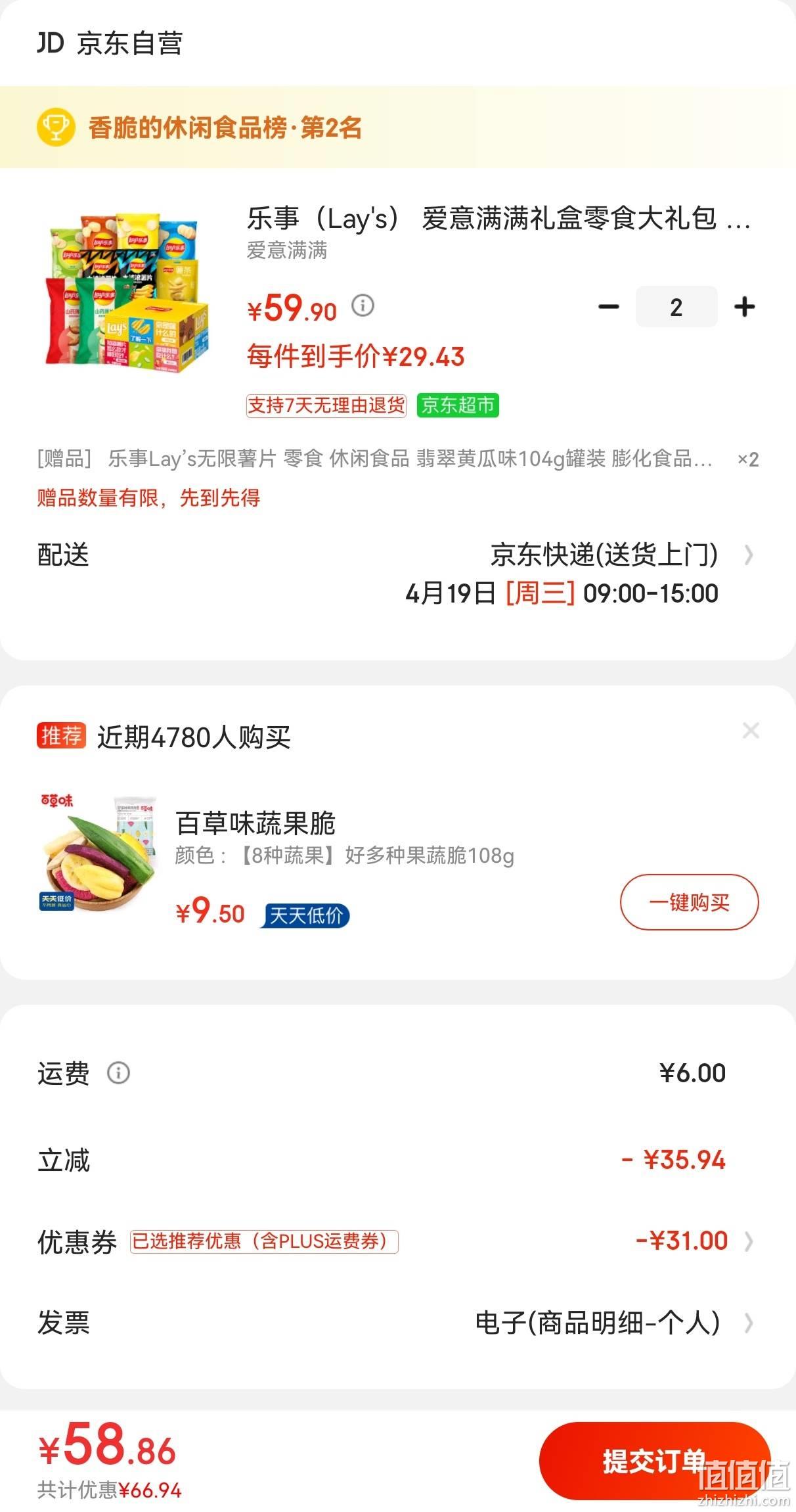Tap 一键购买 for 百草味蔬果脆
This screenshot has height=1512, width=796.
689,902
